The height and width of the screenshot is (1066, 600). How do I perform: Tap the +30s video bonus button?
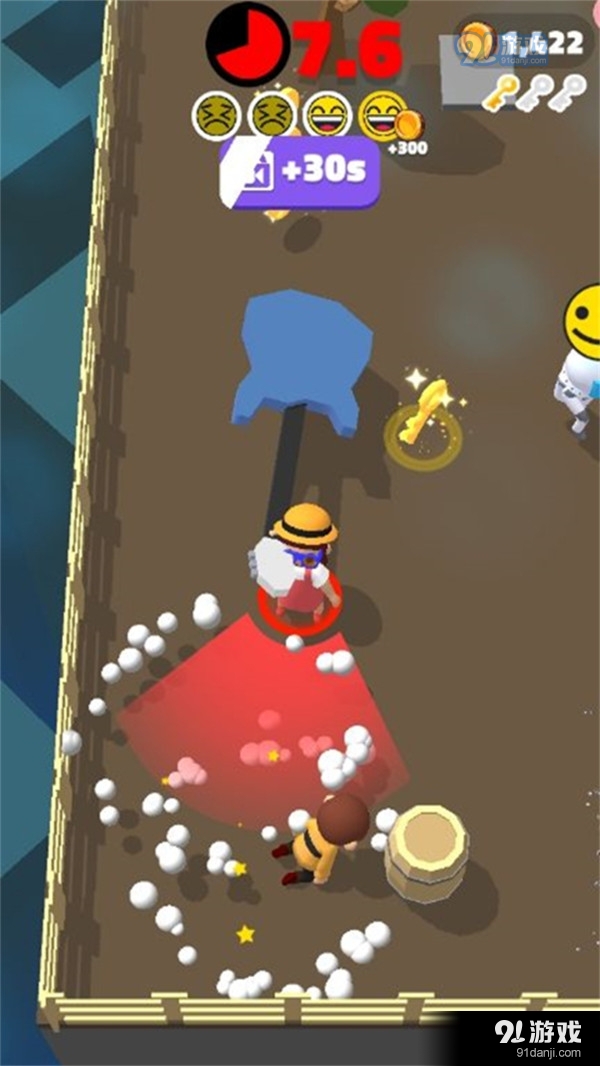[x=301, y=172]
